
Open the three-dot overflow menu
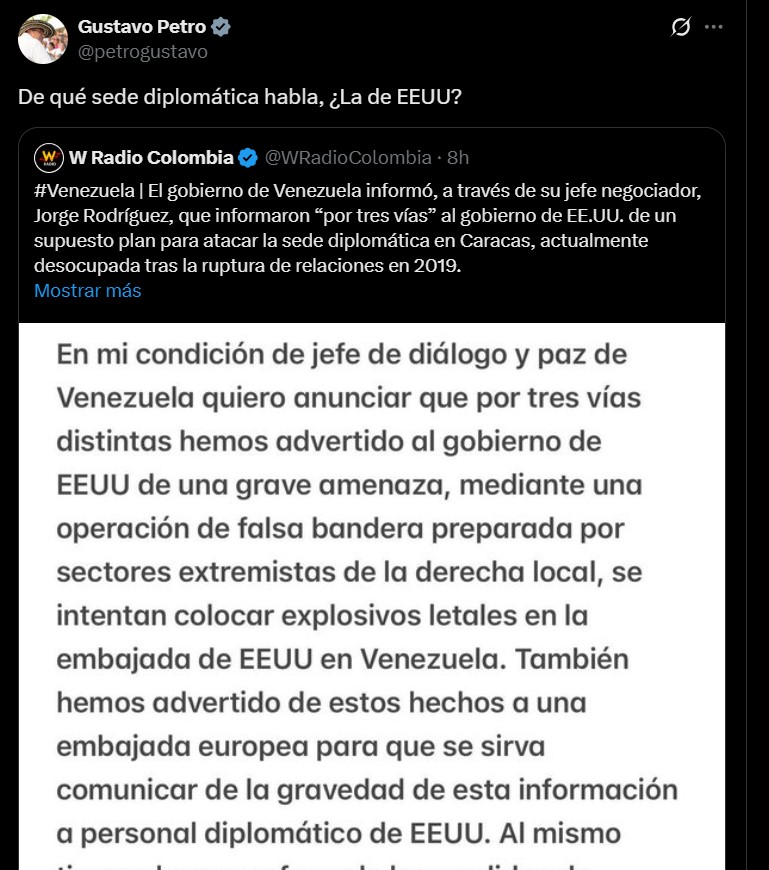point(713,27)
